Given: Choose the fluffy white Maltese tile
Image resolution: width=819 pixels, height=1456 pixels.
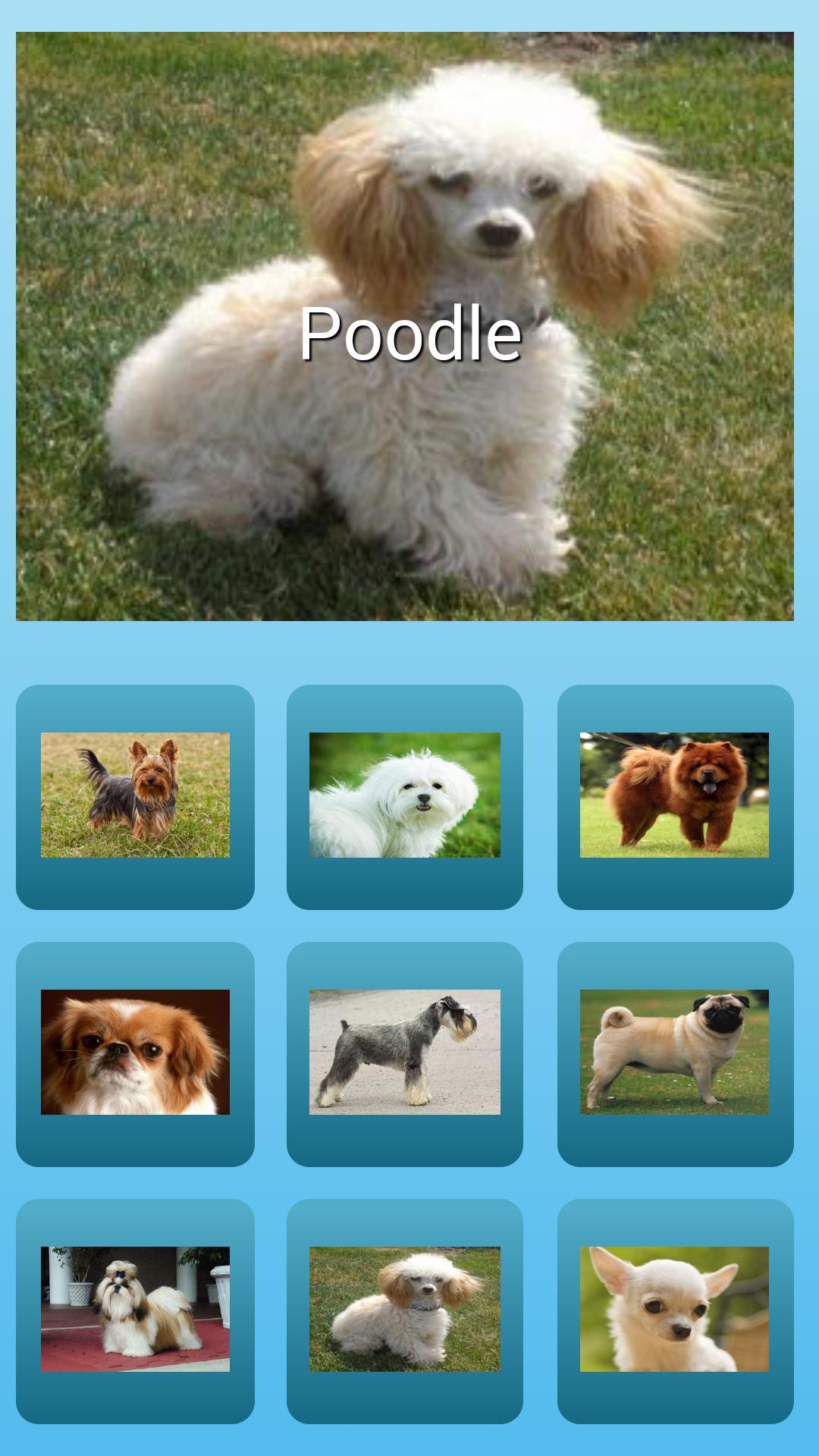Looking at the screenshot, I should pyautogui.click(x=405, y=796).
